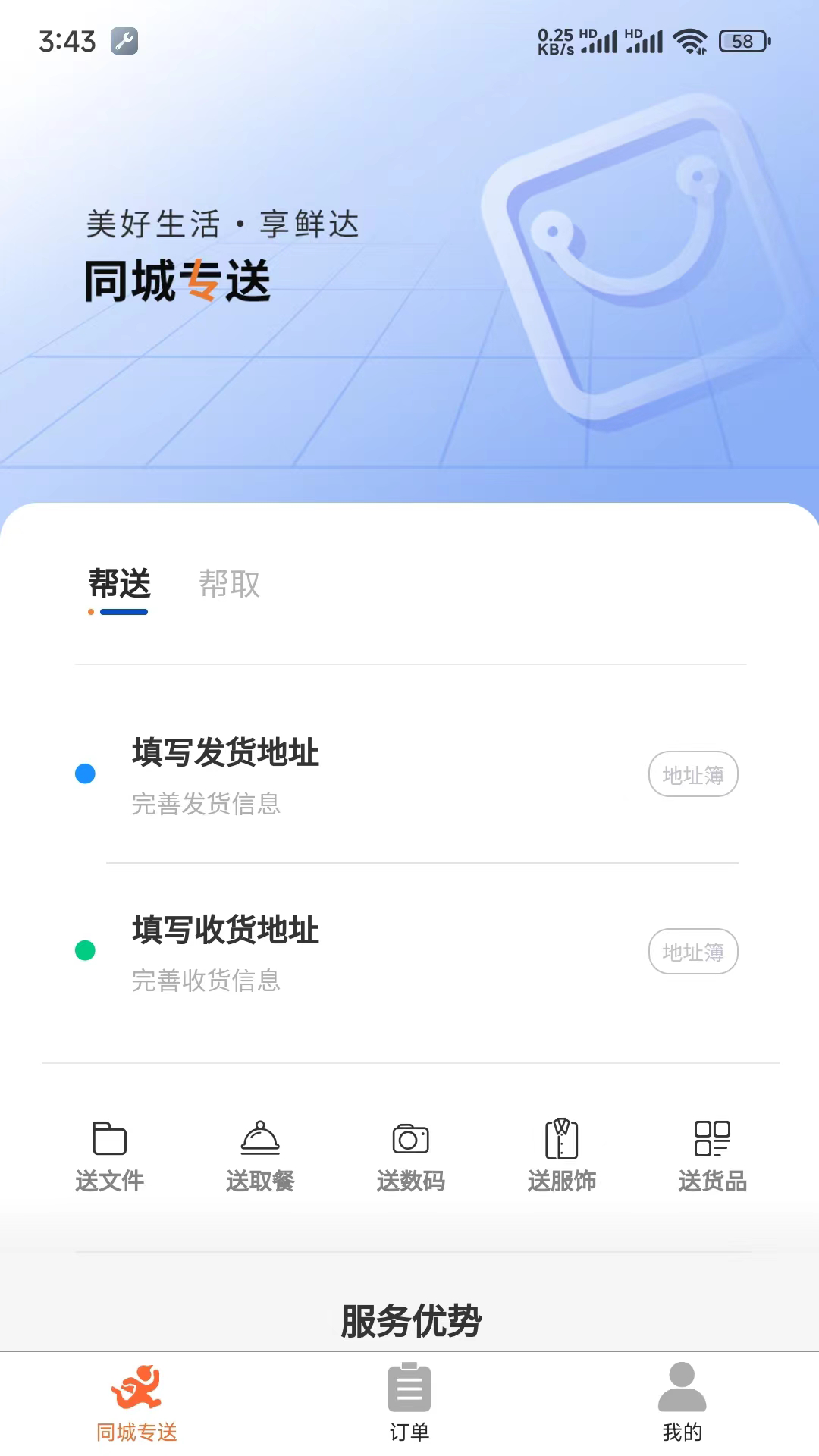Go to the 同城专送 bottom tab

click(x=136, y=1403)
